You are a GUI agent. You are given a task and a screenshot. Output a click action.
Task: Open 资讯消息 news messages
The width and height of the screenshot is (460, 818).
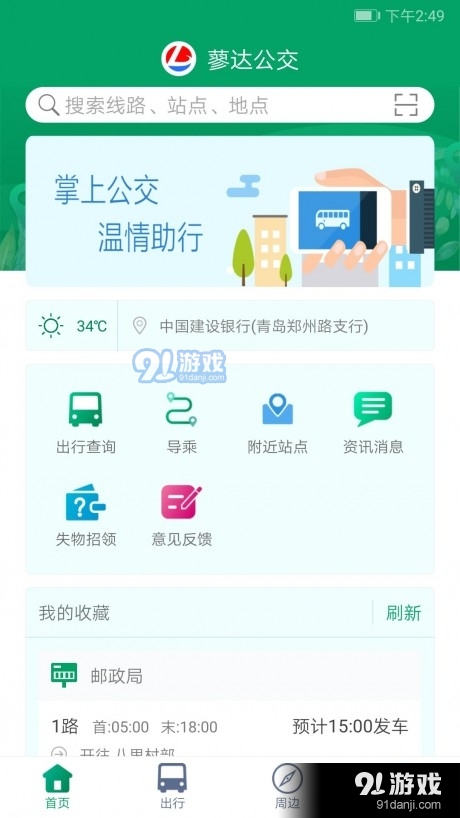click(x=373, y=423)
